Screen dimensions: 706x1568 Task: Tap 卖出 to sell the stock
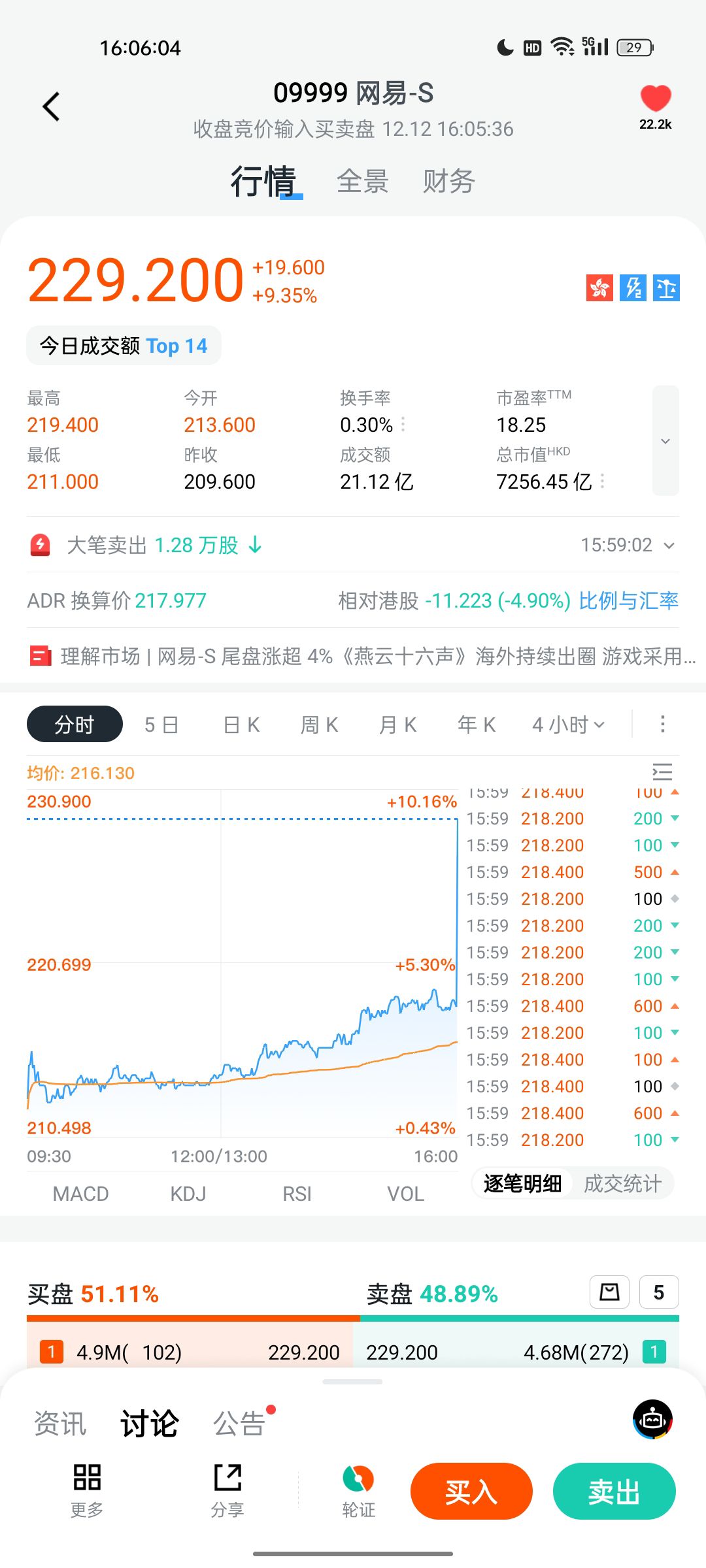click(614, 1492)
